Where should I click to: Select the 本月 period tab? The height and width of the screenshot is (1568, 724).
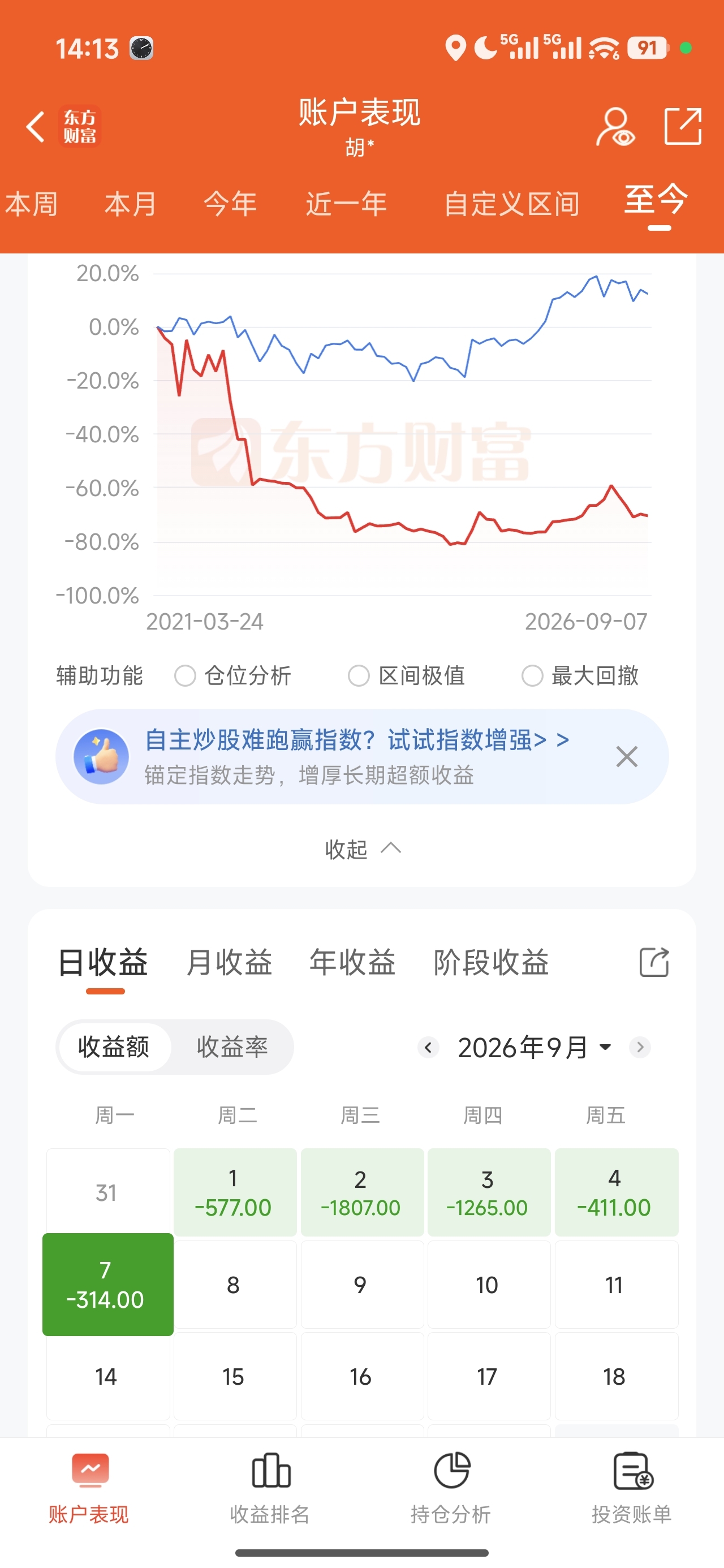pos(130,203)
